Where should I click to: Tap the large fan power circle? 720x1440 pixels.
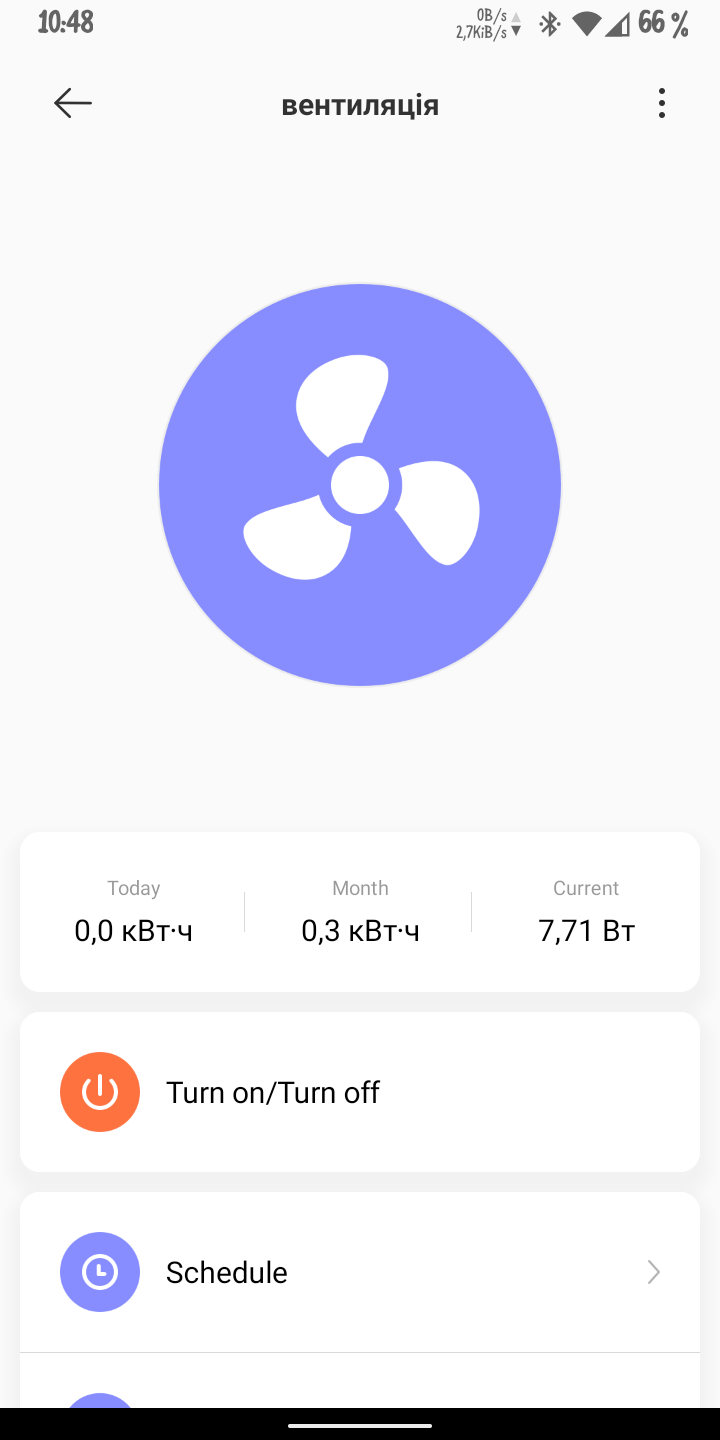[360, 485]
